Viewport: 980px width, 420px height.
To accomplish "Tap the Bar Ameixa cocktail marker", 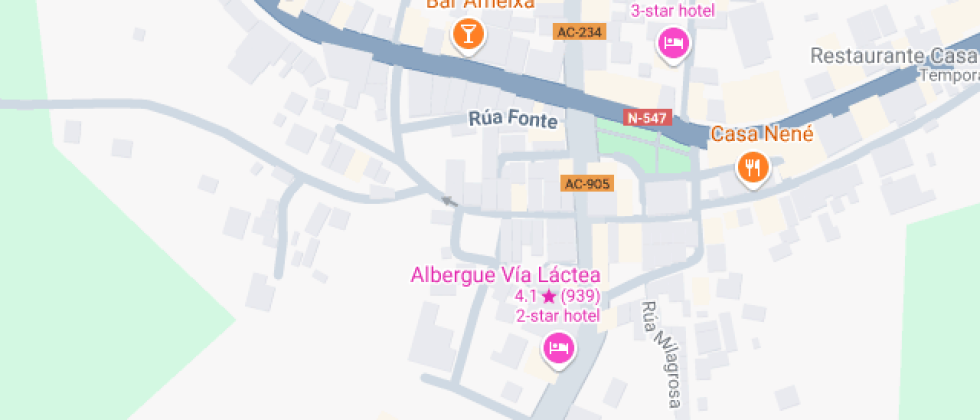I will [x=467, y=35].
